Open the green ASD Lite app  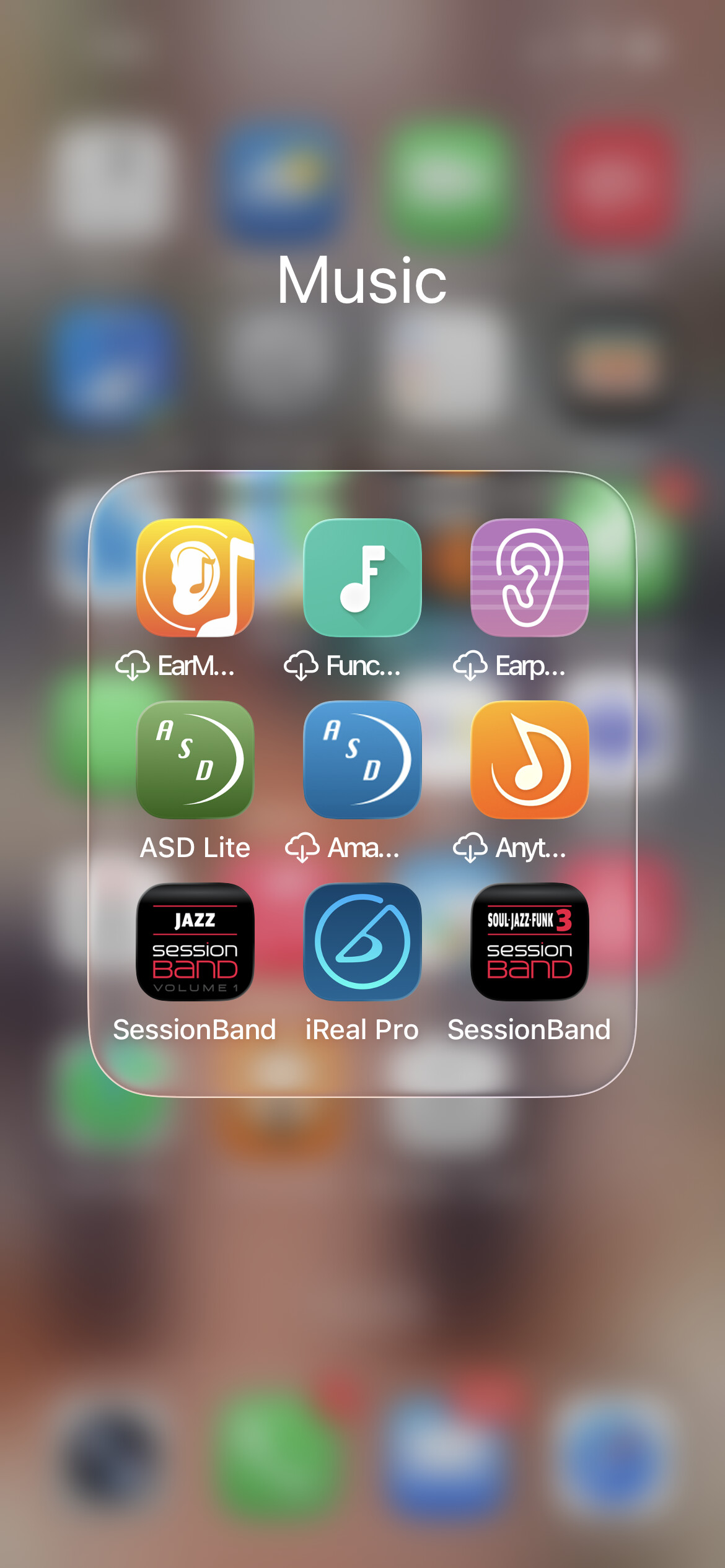pyautogui.click(x=195, y=759)
